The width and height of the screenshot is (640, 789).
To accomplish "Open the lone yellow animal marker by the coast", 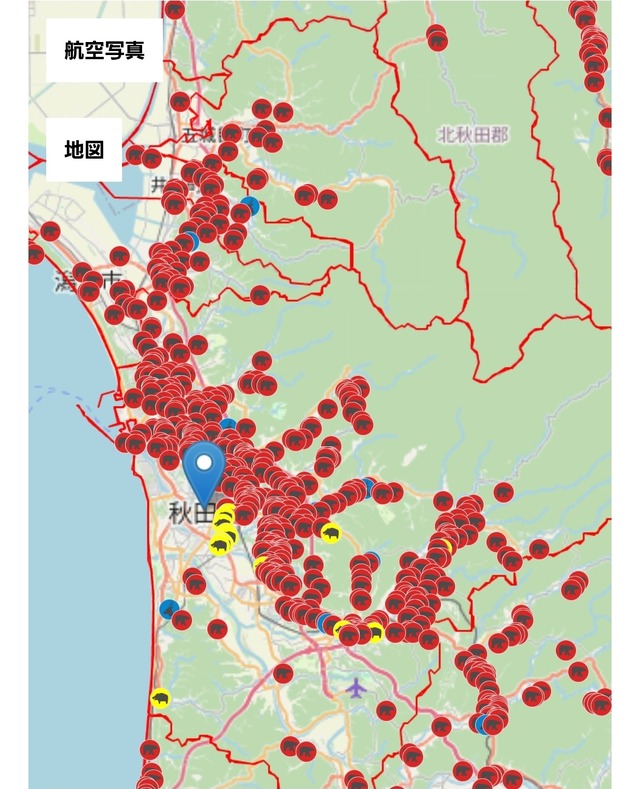I will pos(160,699).
